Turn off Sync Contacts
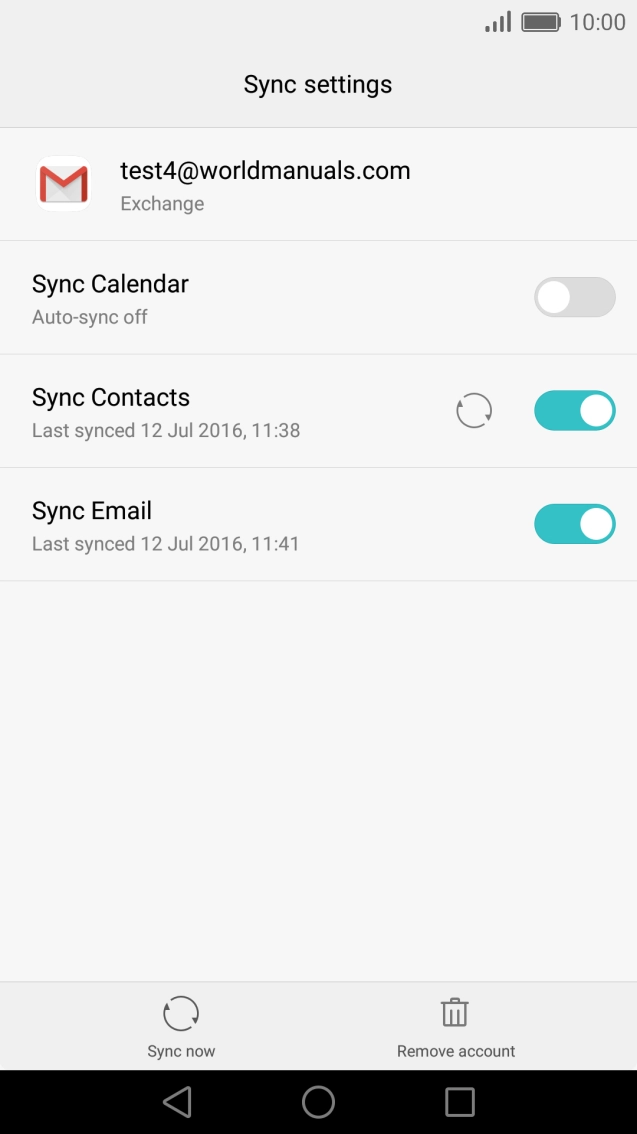 pos(574,410)
